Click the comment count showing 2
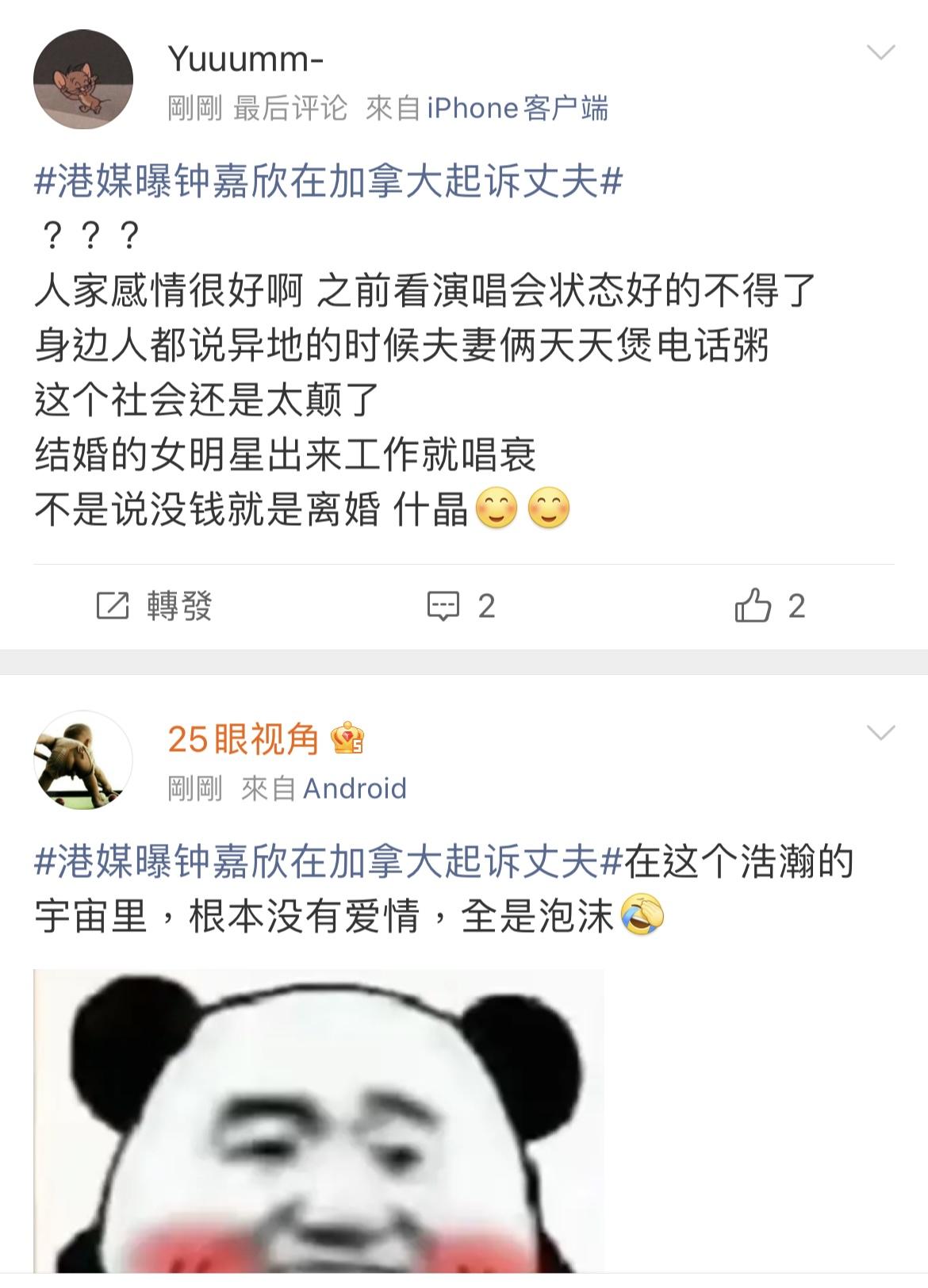The width and height of the screenshot is (928, 1288). (x=488, y=605)
